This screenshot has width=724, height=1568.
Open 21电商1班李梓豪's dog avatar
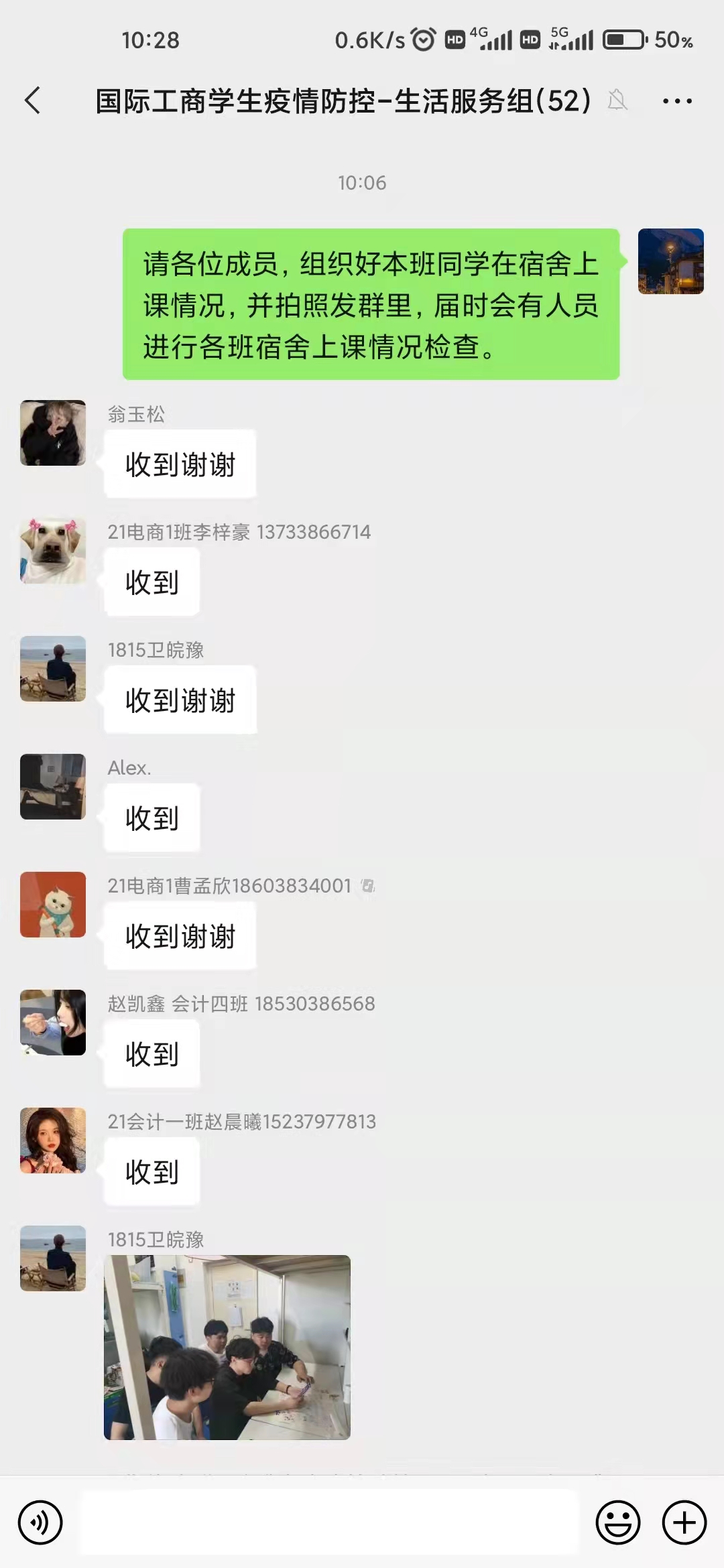53,551
